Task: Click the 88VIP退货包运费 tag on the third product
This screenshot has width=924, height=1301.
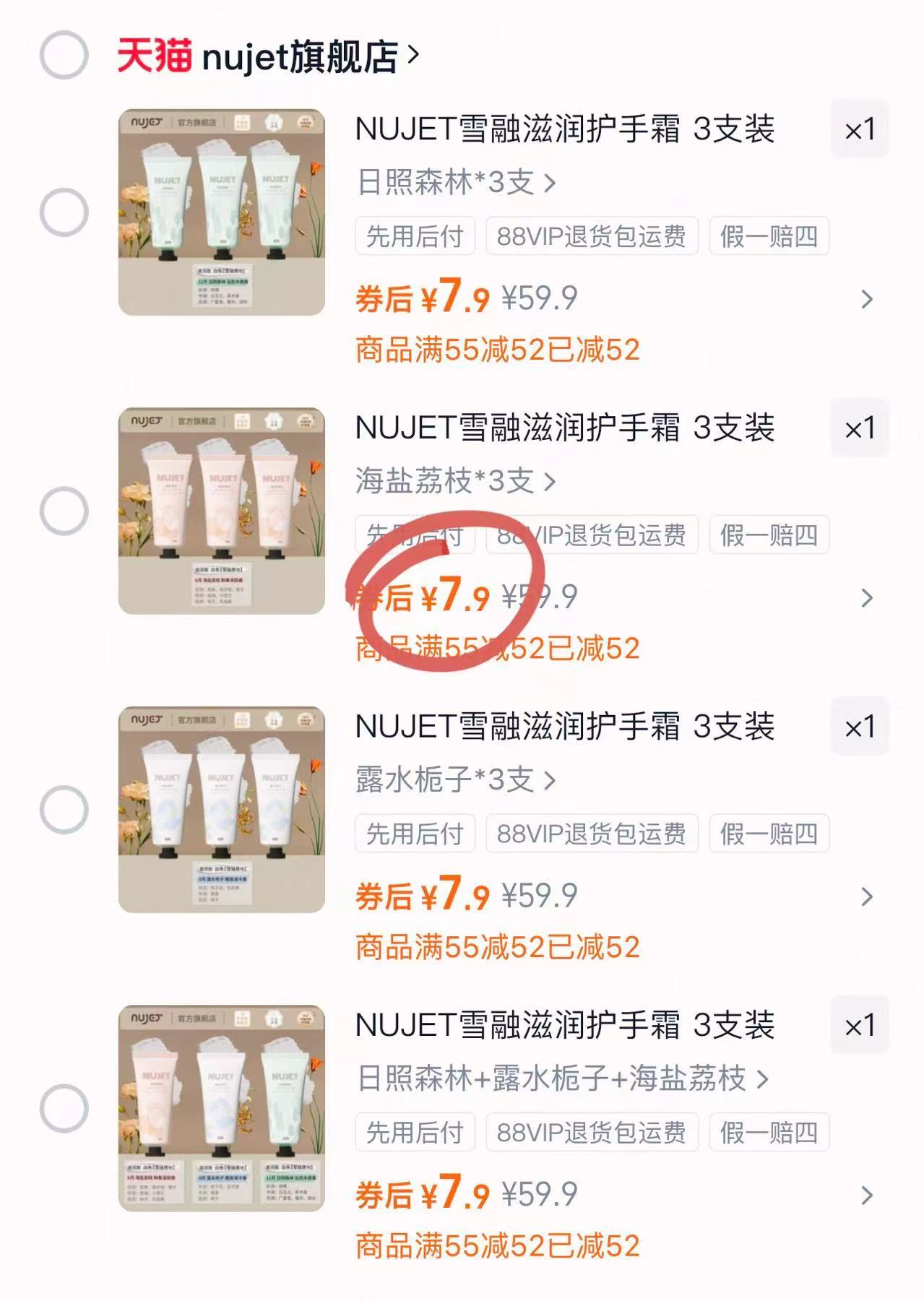Action: click(x=591, y=834)
